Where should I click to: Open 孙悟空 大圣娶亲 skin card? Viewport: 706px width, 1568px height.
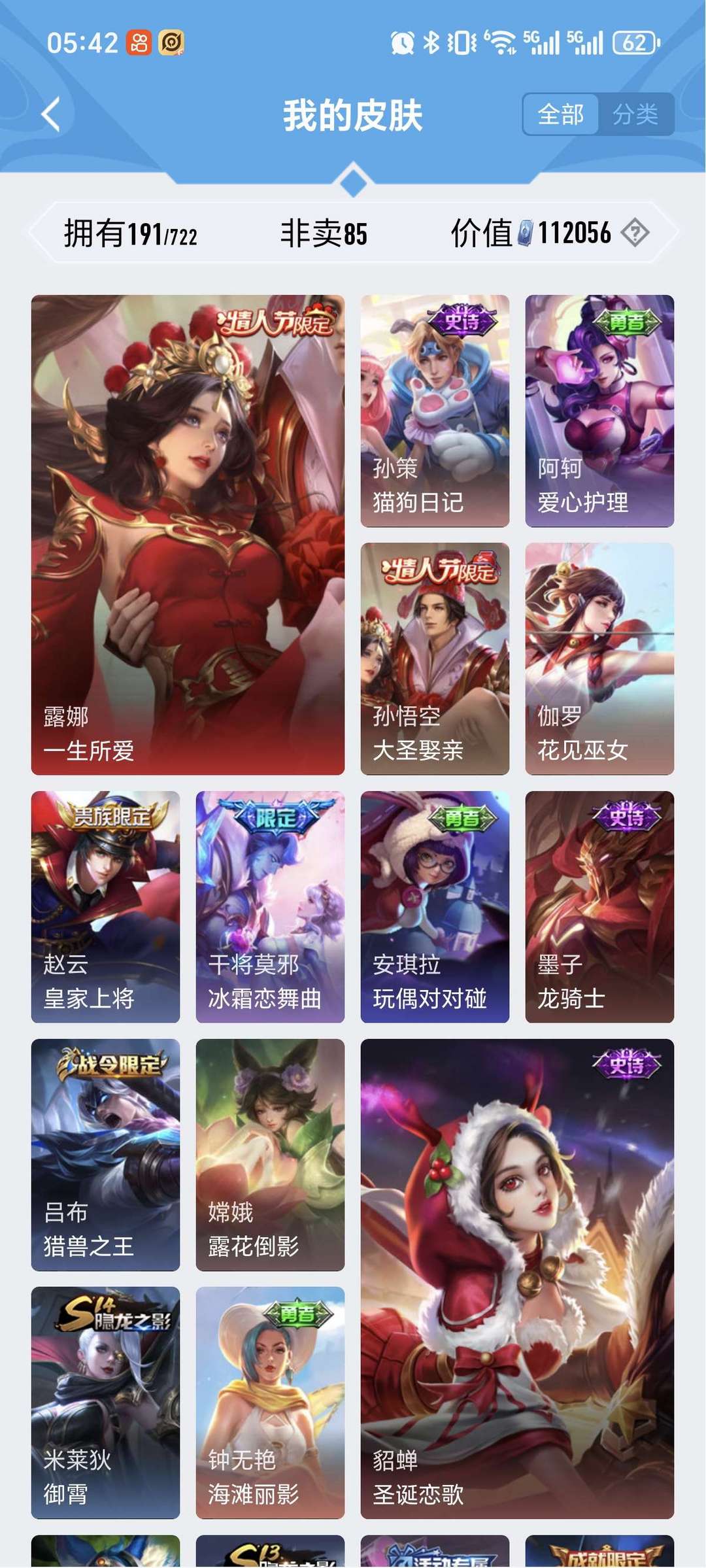click(435, 658)
